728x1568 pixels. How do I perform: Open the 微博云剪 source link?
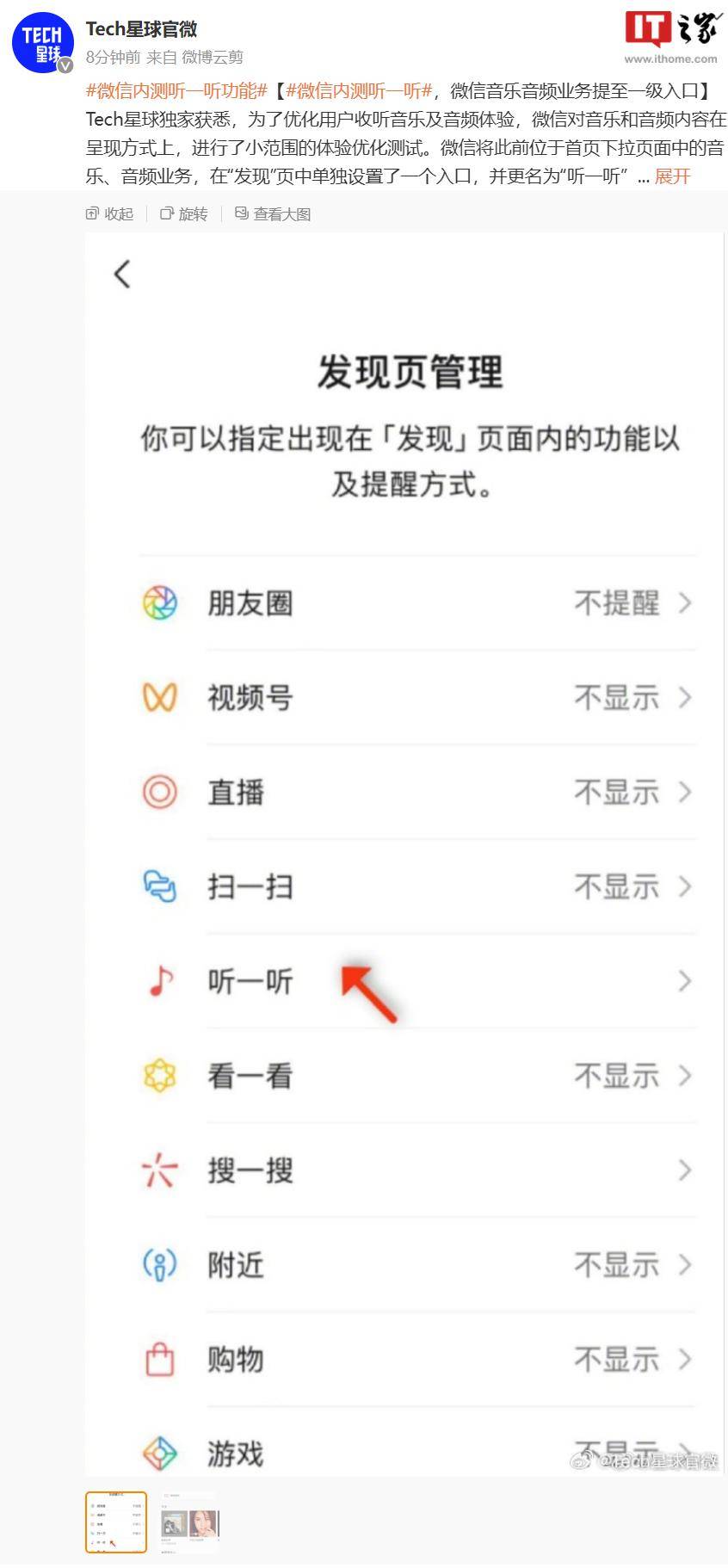[x=213, y=58]
